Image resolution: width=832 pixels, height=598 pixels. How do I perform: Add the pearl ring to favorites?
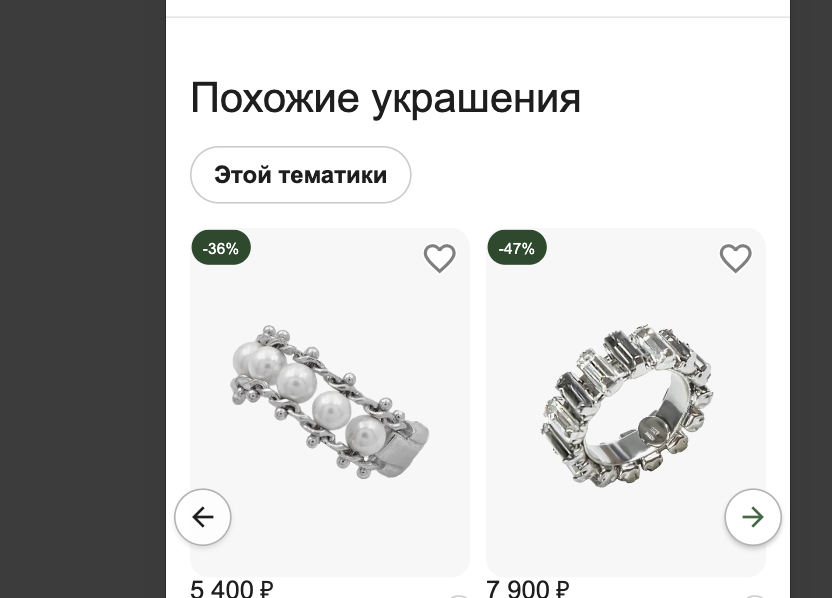point(439,258)
